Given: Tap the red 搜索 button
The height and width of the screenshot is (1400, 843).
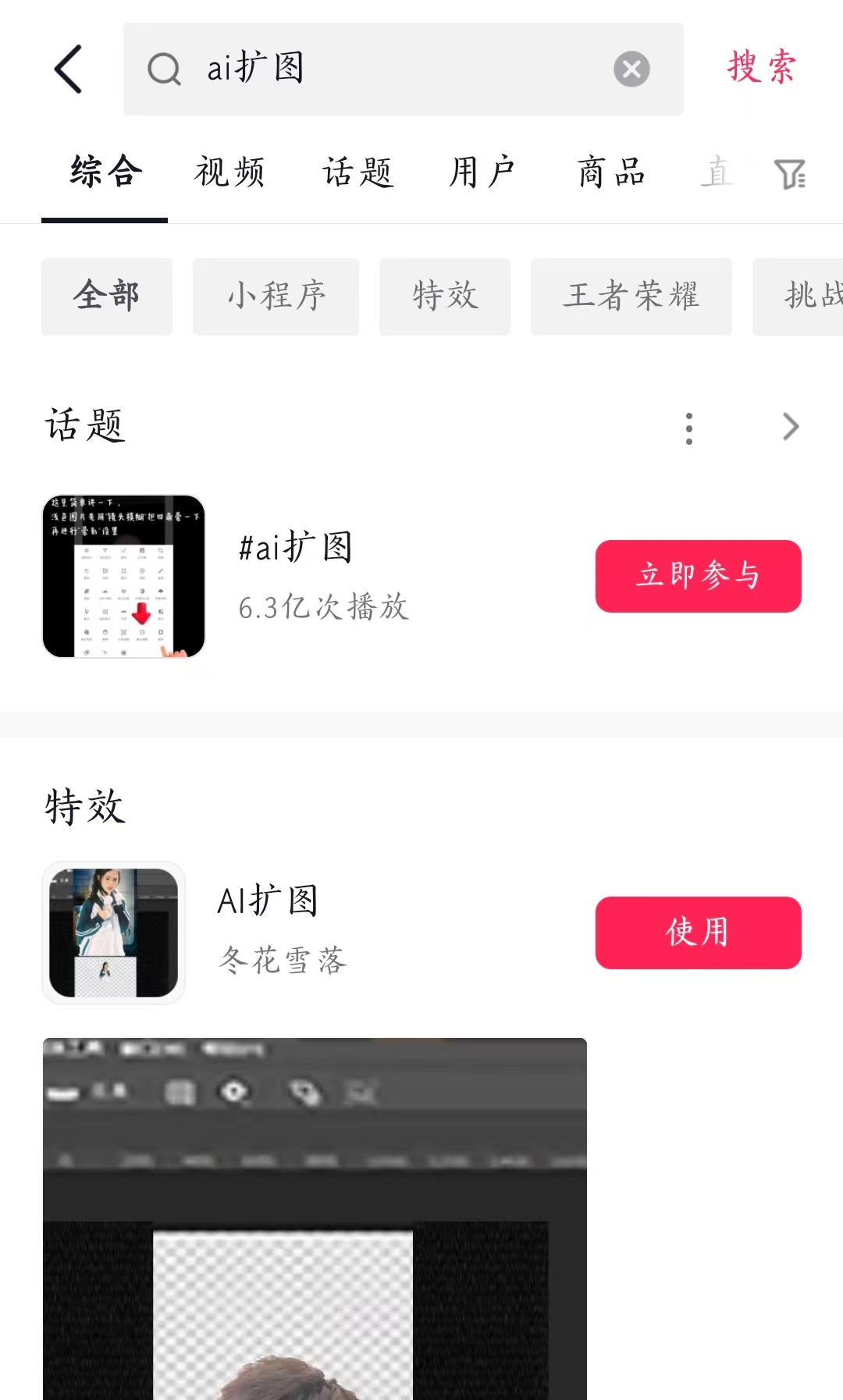Looking at the screenshot, I should pyautogui.click(x=761, y=67).
